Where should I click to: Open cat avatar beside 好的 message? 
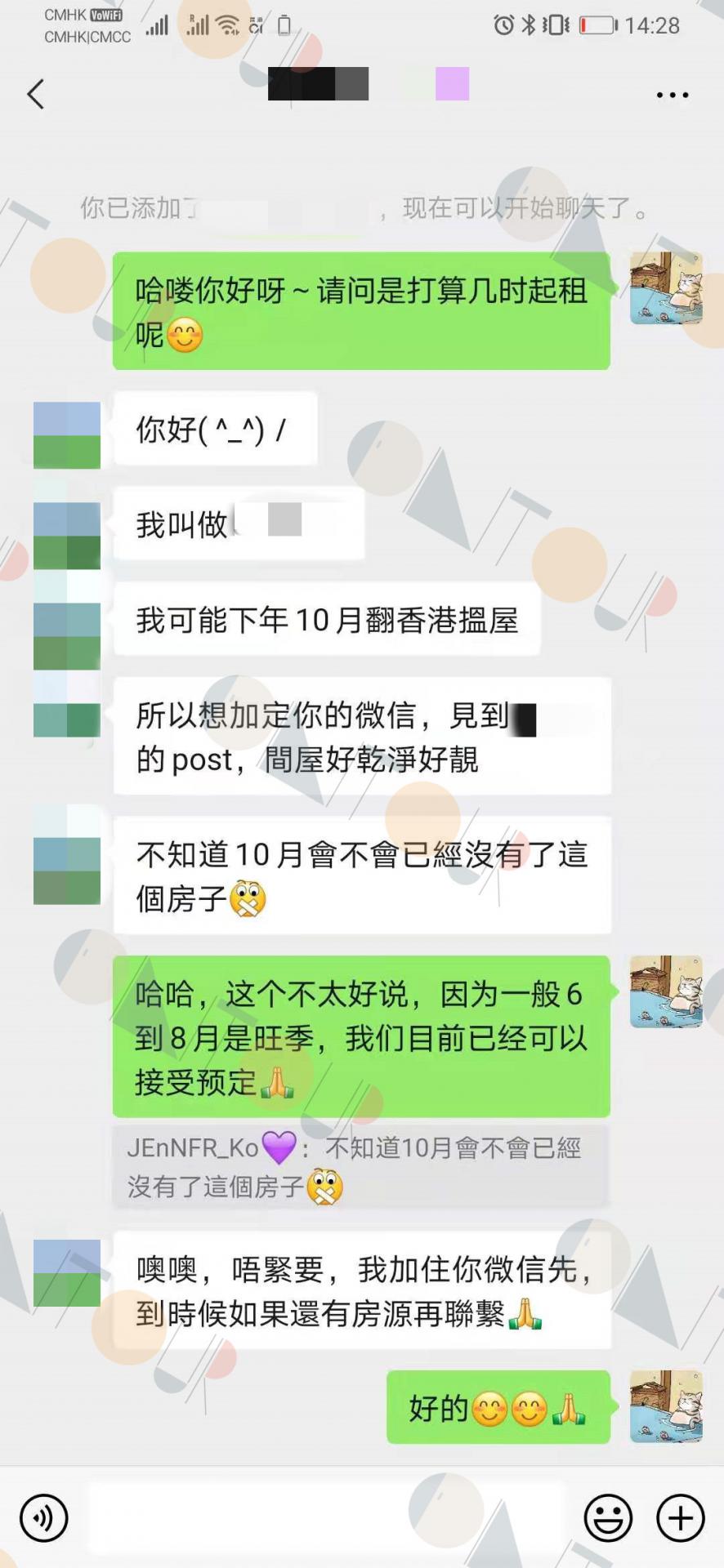pos(666,1406)
